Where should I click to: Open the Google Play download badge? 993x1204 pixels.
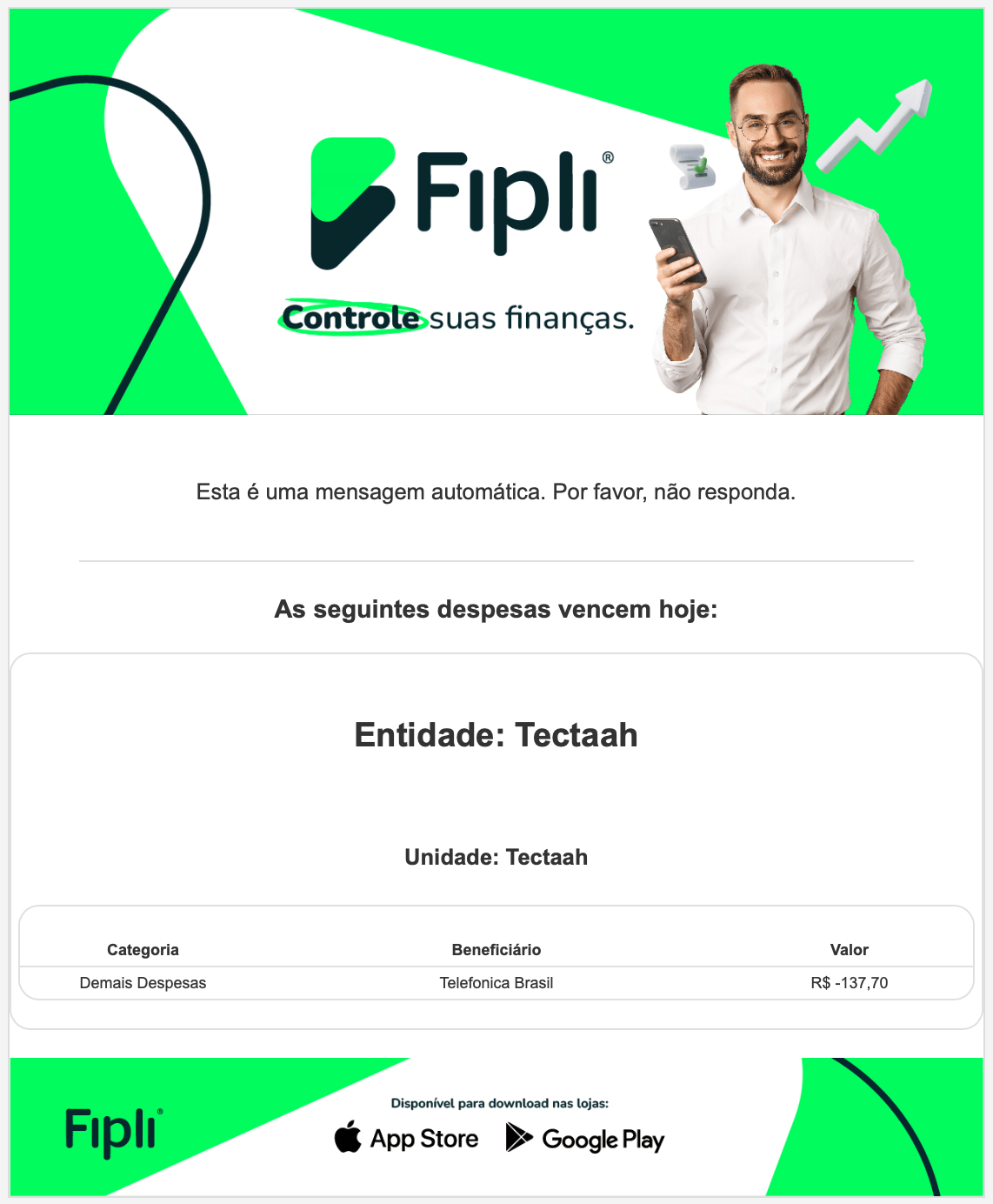click(x=584, y=1138)
